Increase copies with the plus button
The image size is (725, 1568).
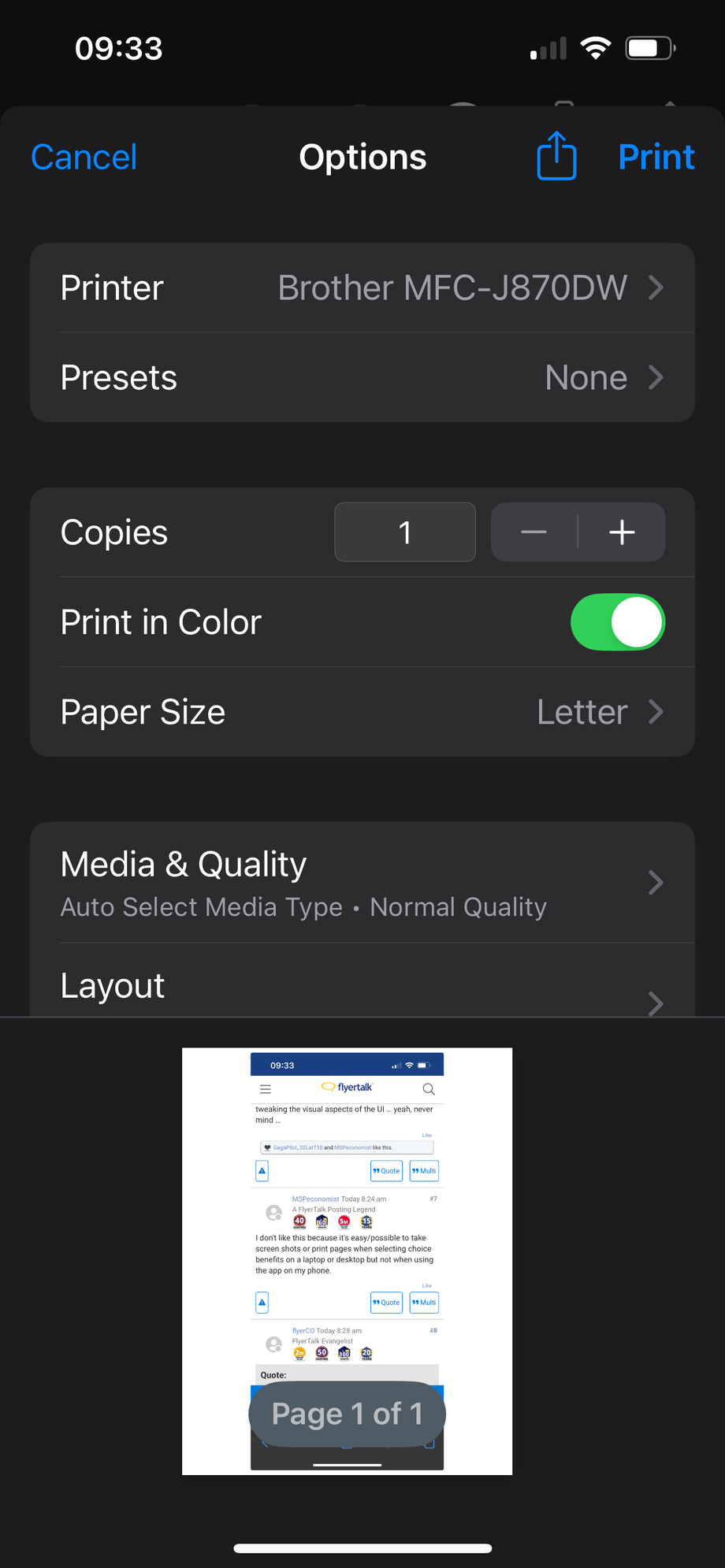point(622,532)
